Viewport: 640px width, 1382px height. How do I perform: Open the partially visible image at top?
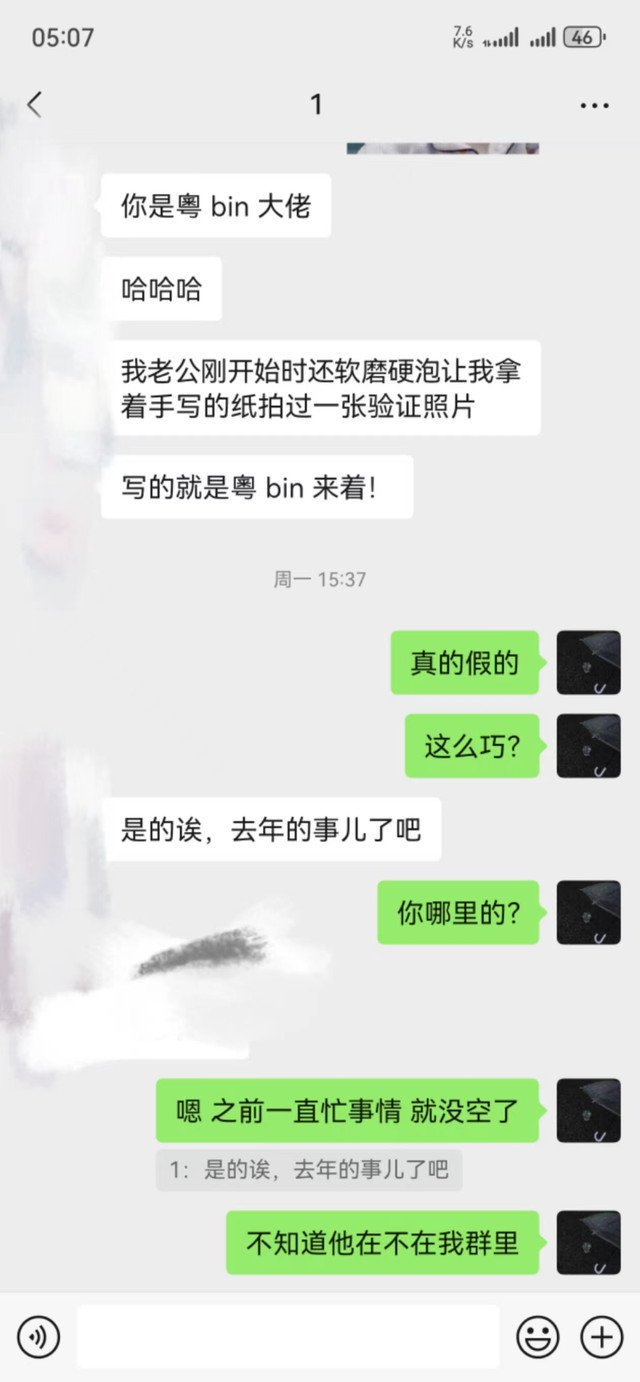click(442, 148)
